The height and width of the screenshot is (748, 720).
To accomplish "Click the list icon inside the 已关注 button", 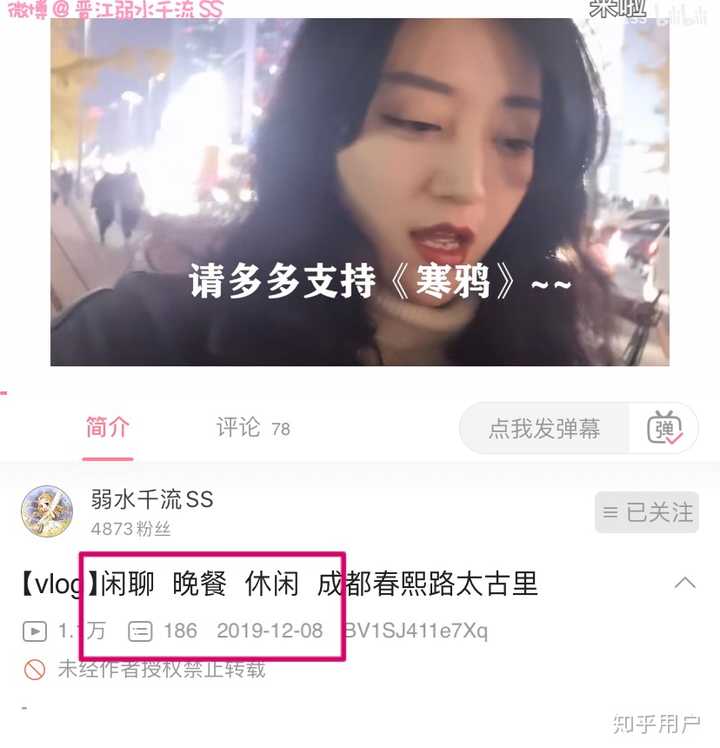I will point(611,513).
